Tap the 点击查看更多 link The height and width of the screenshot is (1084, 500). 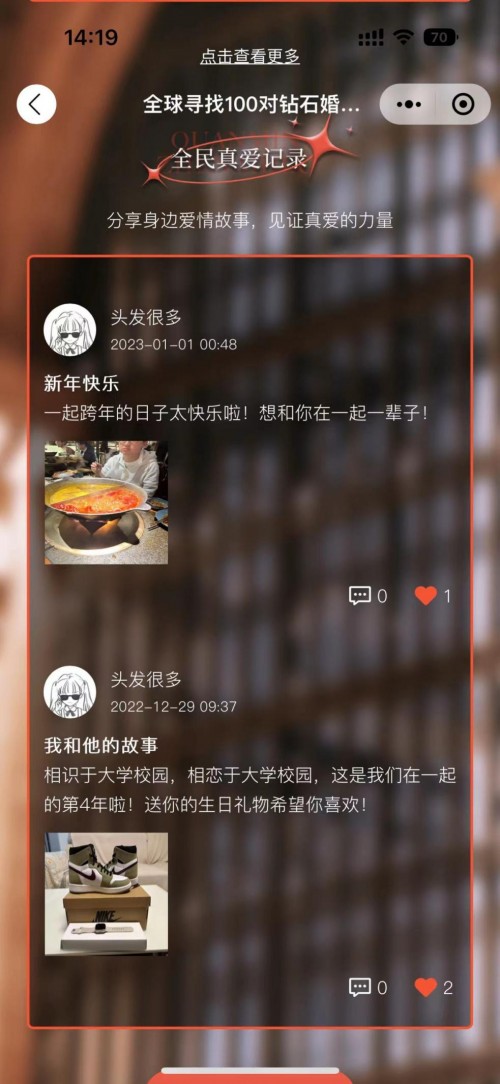pos(250,57)
